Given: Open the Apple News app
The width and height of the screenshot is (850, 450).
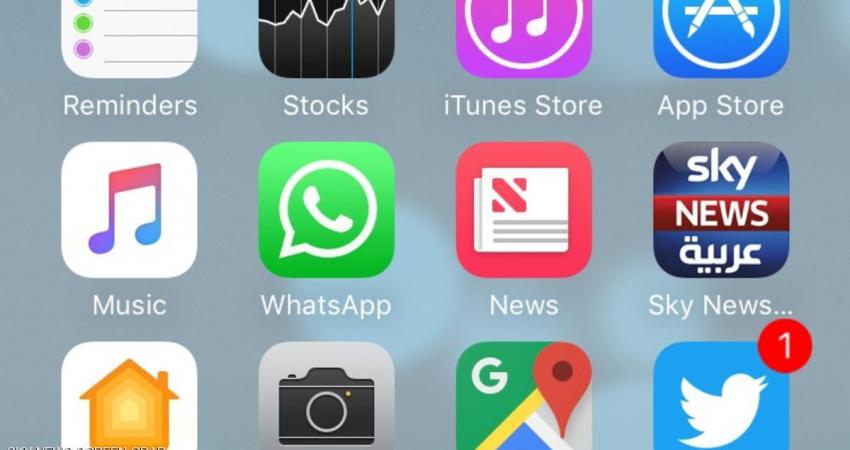Looking at the screenshot, I should tap(523, 210).
